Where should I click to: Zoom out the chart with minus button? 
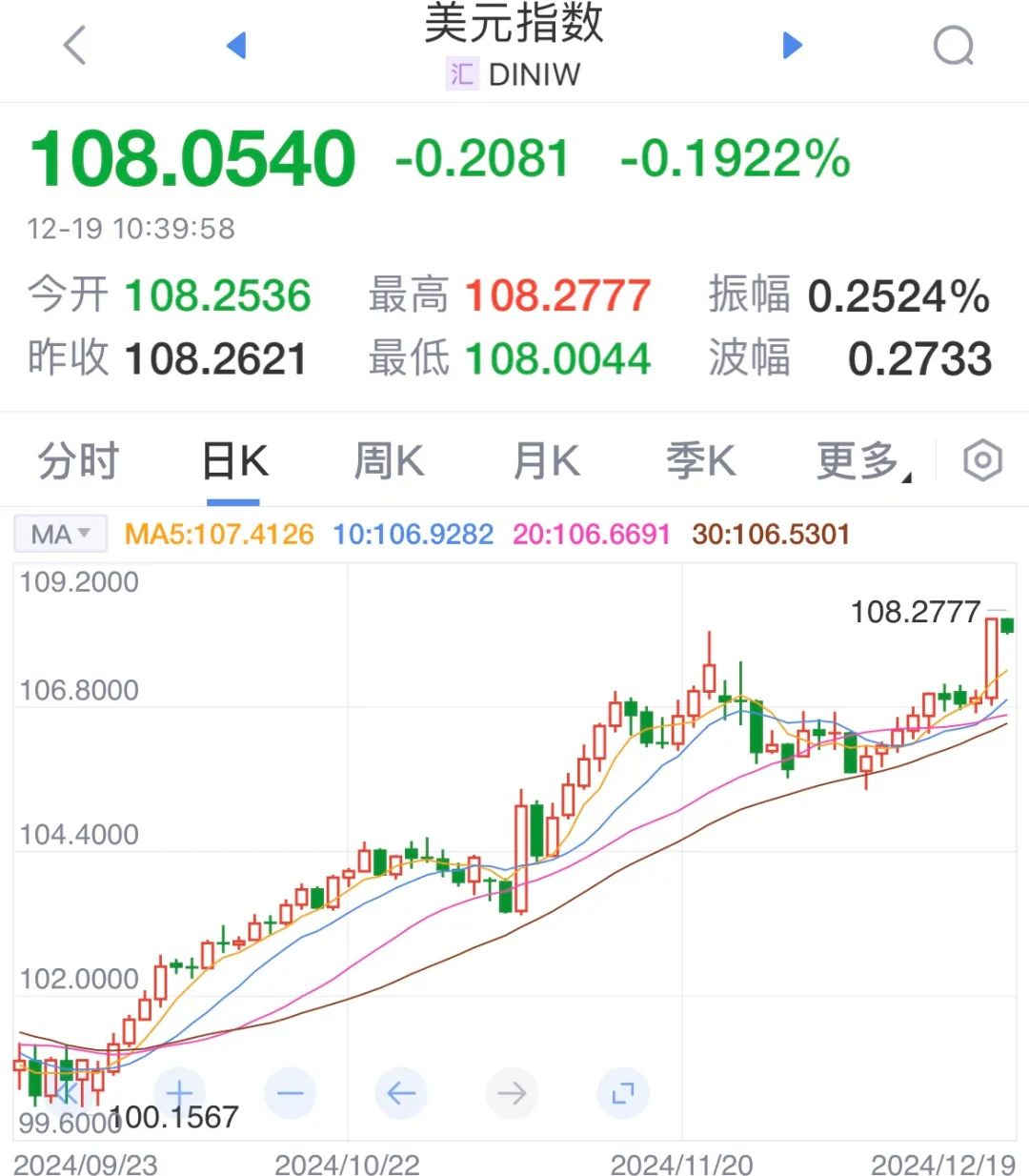click(290, 1093)
